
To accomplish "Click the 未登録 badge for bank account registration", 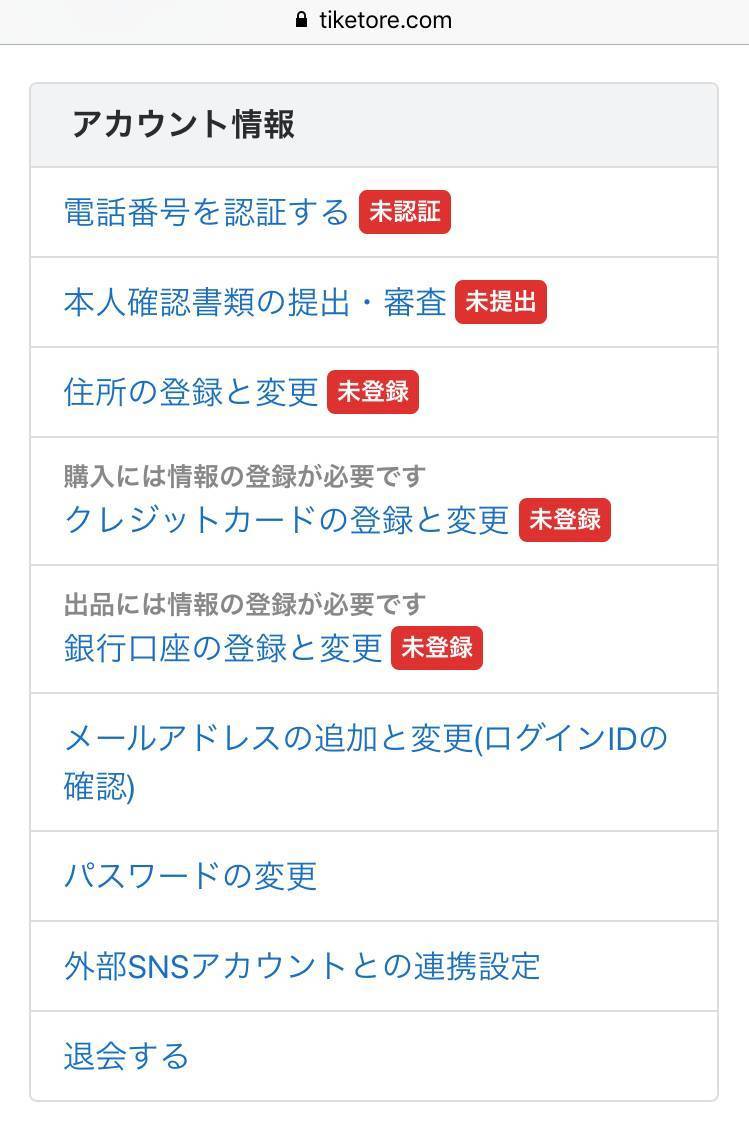I will coord(438,648).
